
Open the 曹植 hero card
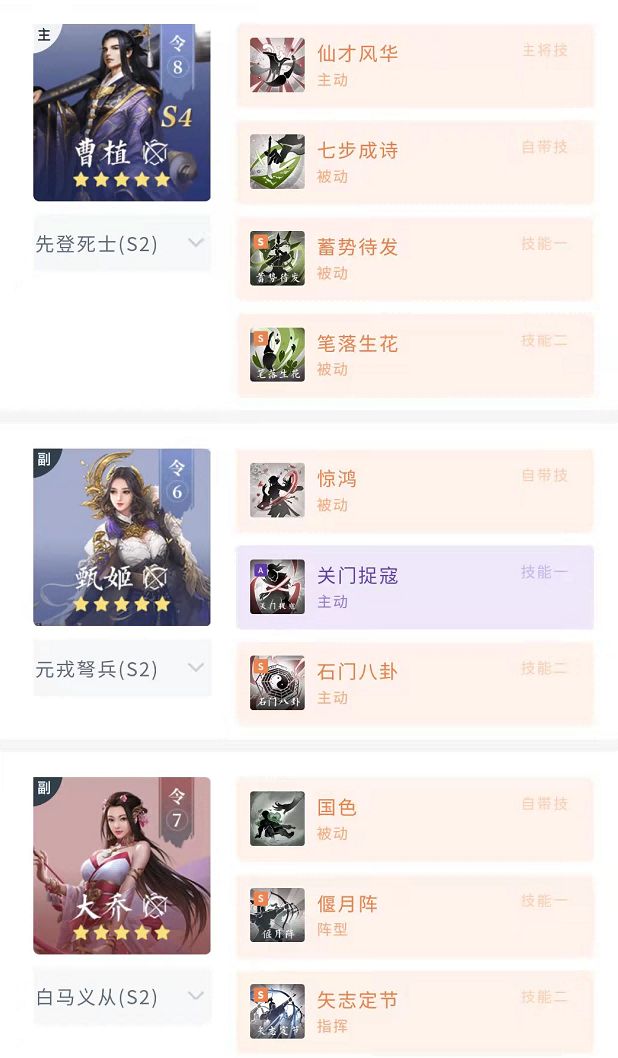(122, 112)
